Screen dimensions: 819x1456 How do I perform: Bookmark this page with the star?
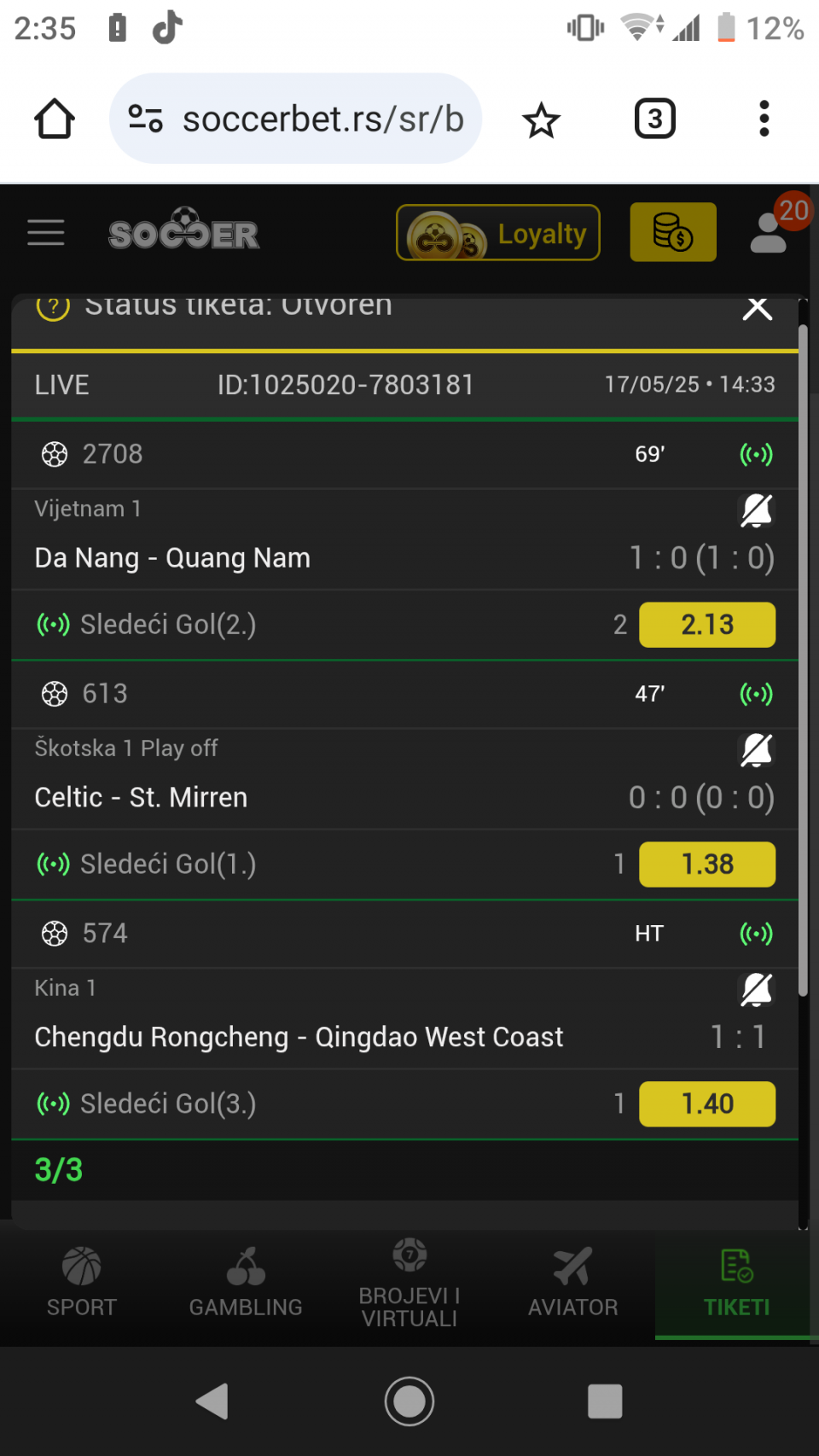(542, 119)
